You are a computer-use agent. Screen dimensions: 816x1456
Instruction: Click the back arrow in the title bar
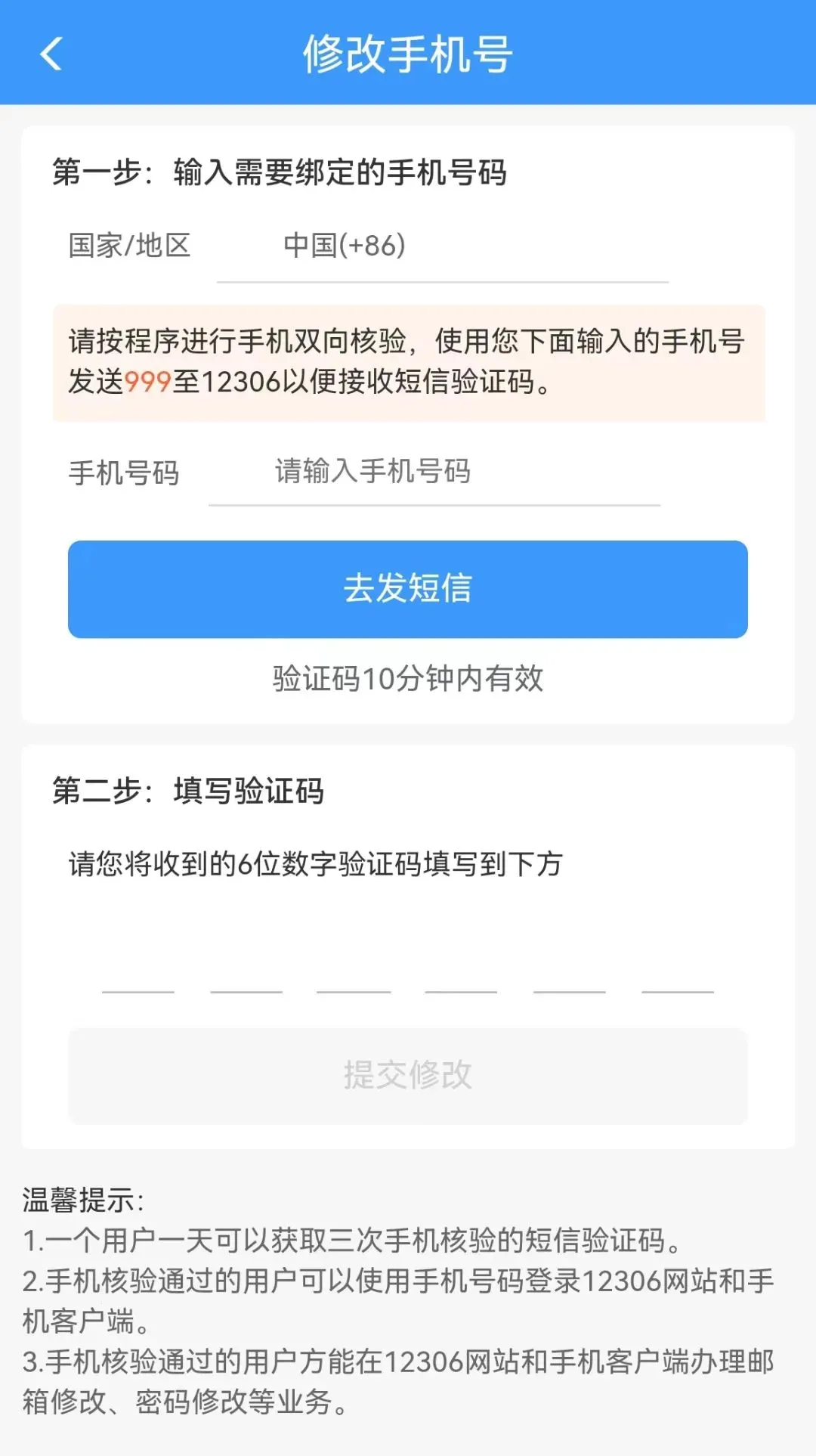coord(50,55)
